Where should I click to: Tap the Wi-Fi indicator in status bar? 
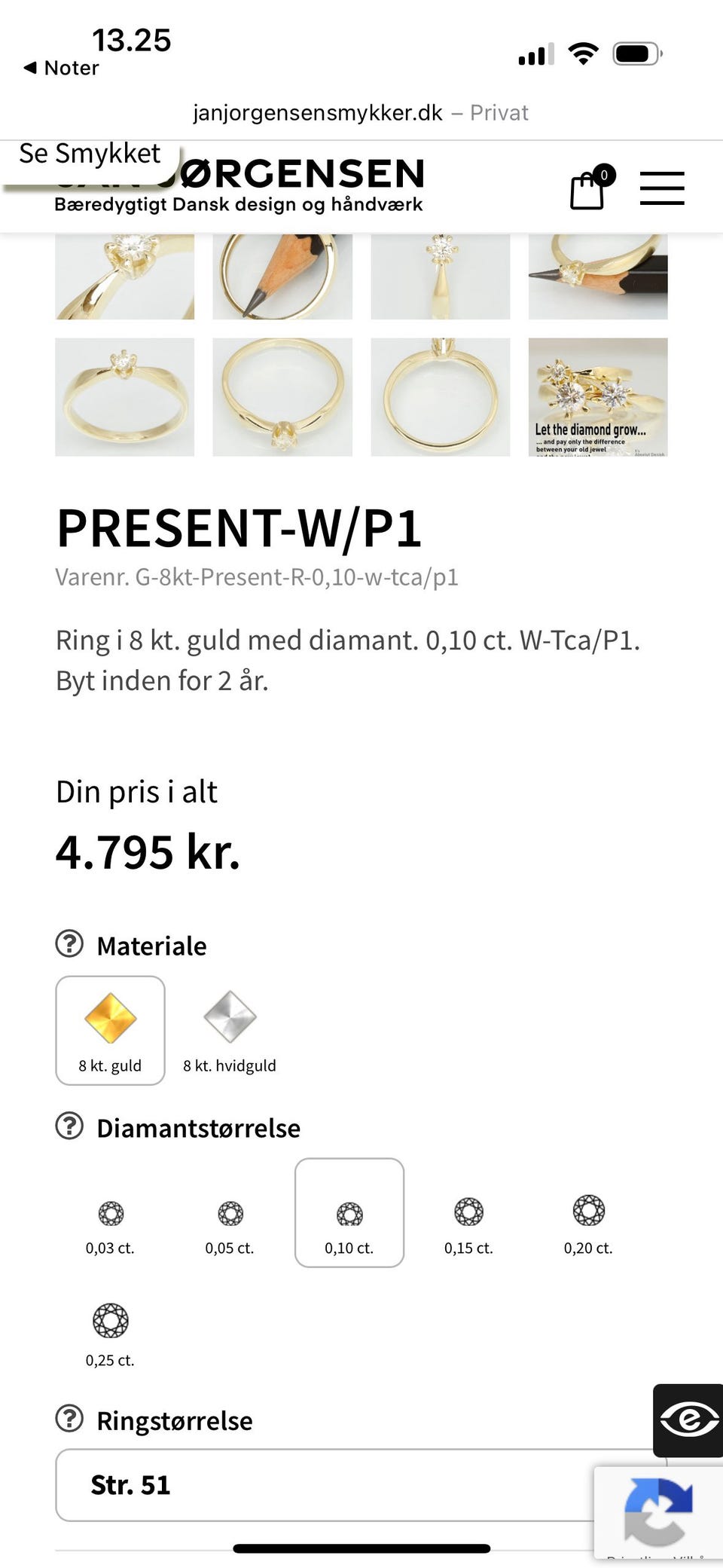(x=582, y=51)
